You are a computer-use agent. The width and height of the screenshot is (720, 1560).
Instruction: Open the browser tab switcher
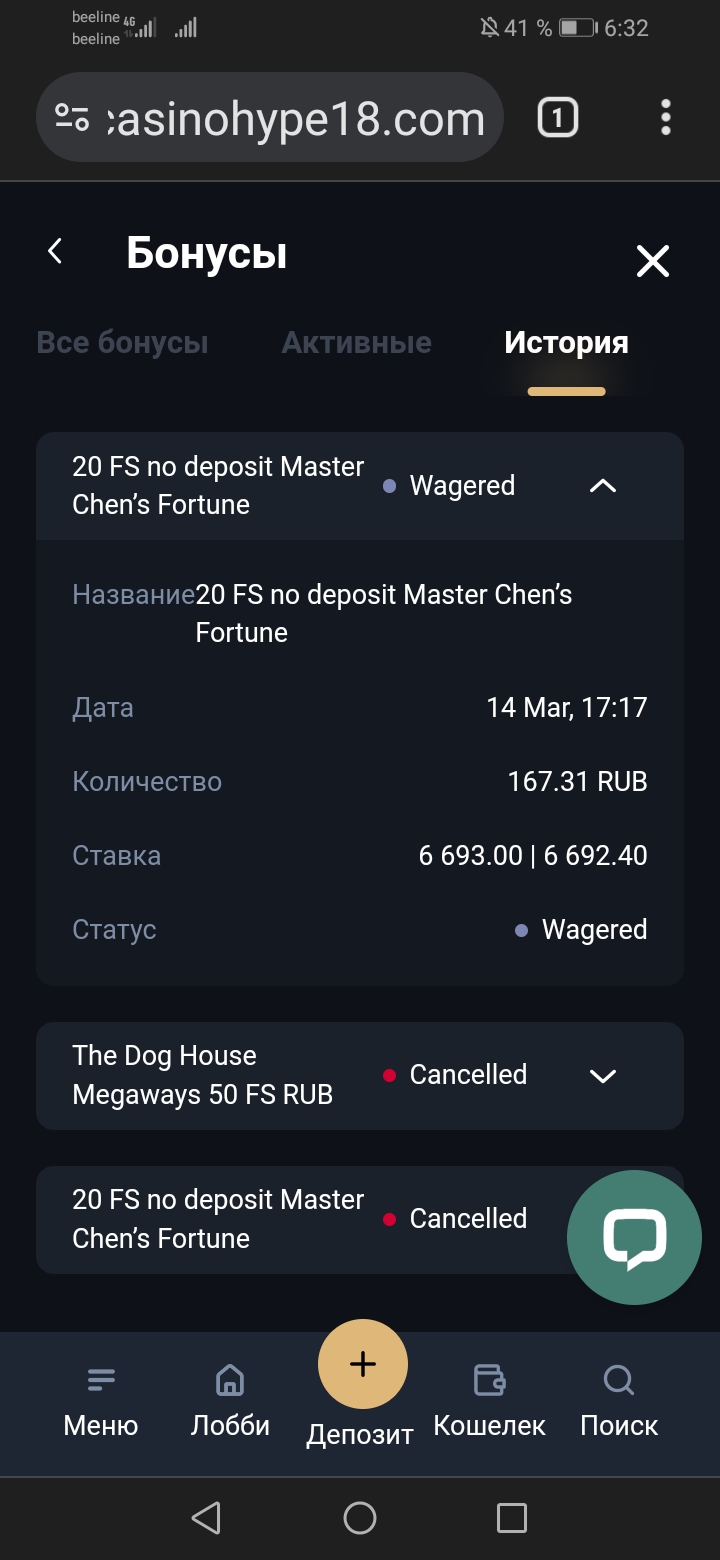[x=557, y=117]
